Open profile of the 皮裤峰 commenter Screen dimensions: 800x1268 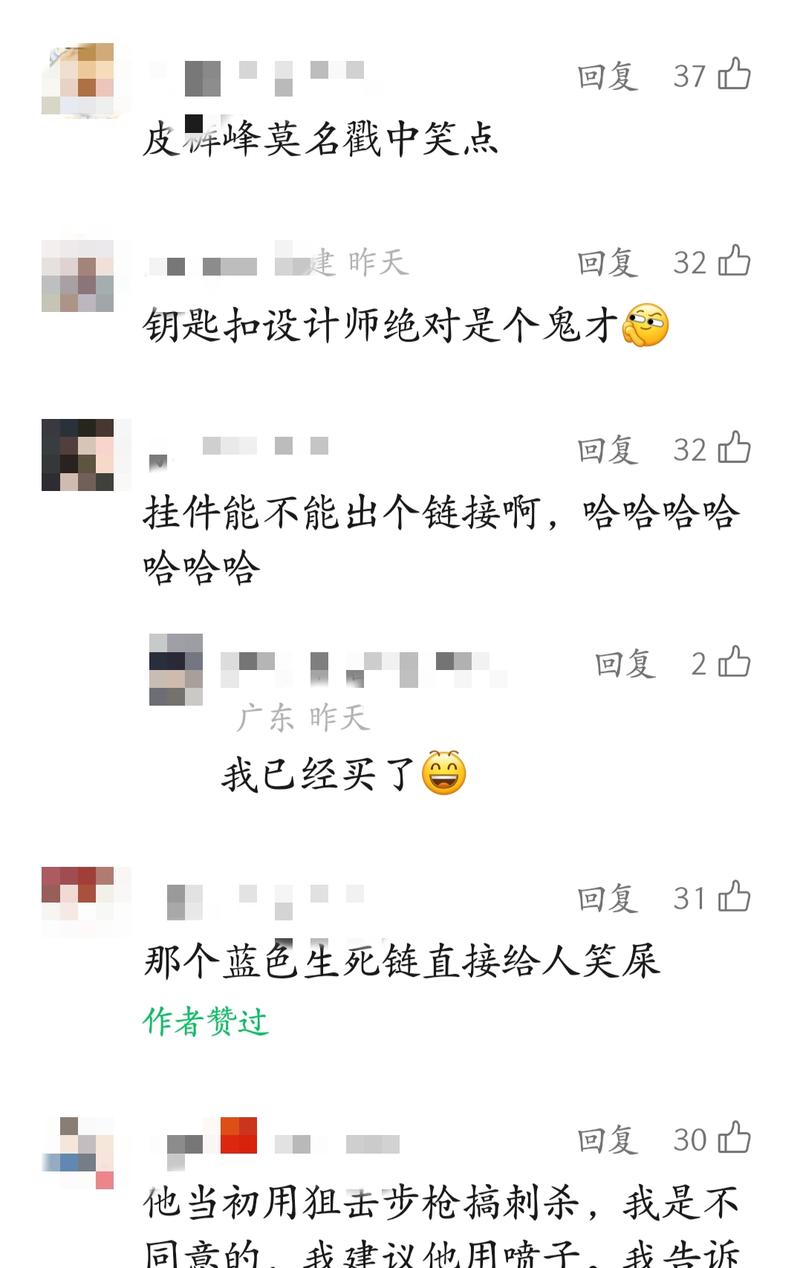(x=77, y=79)
